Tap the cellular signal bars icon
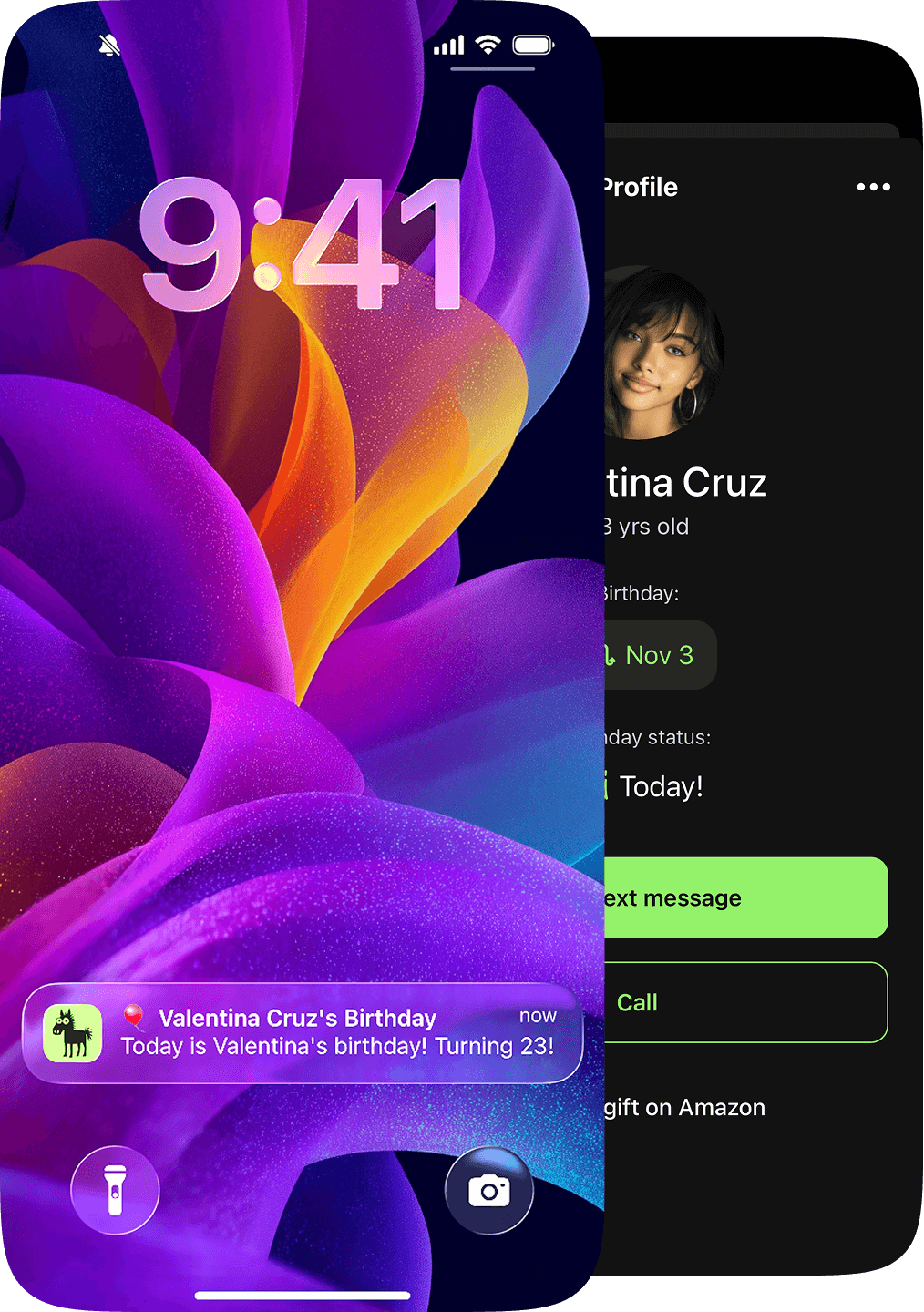 (448, 43)
